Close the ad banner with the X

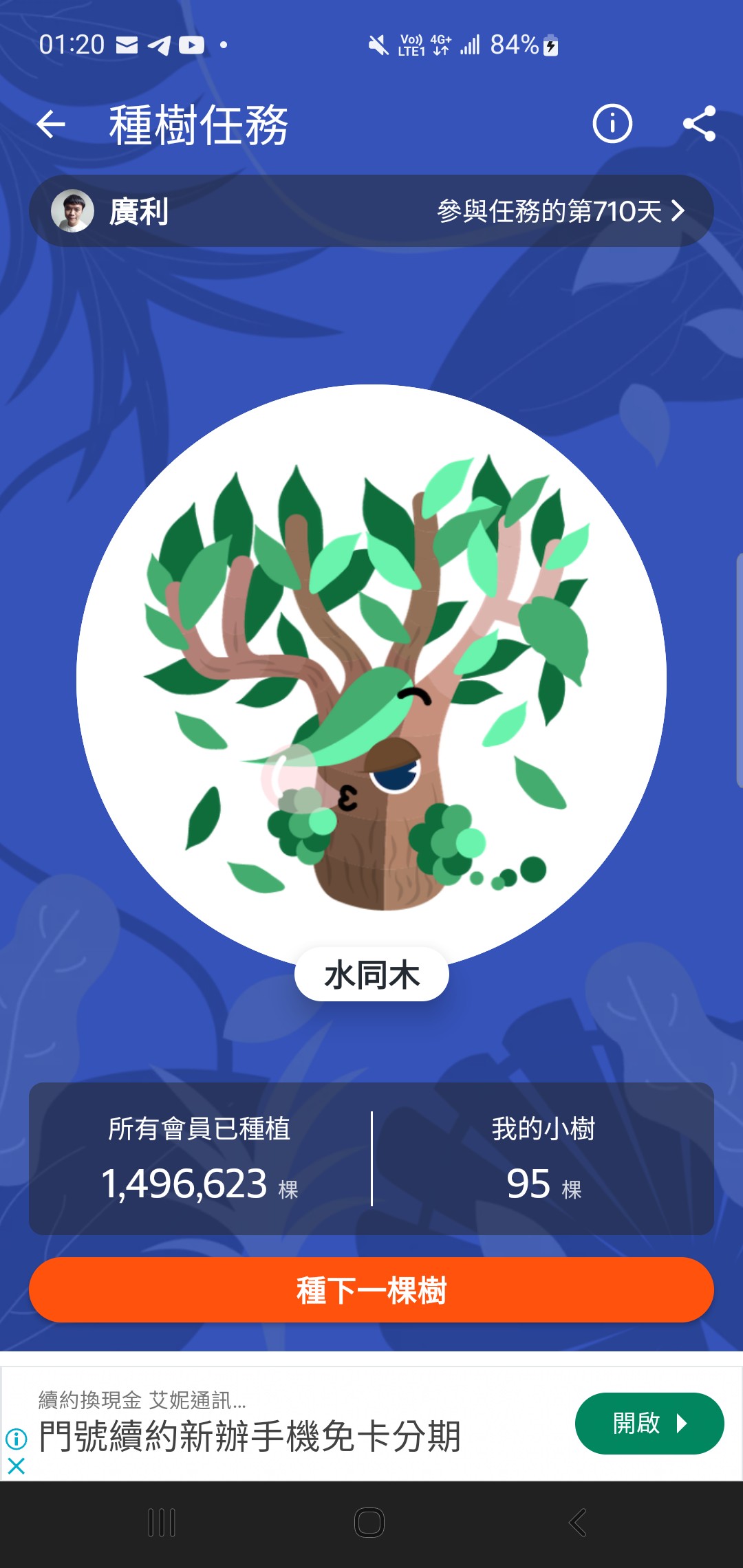coord(17,1466)
